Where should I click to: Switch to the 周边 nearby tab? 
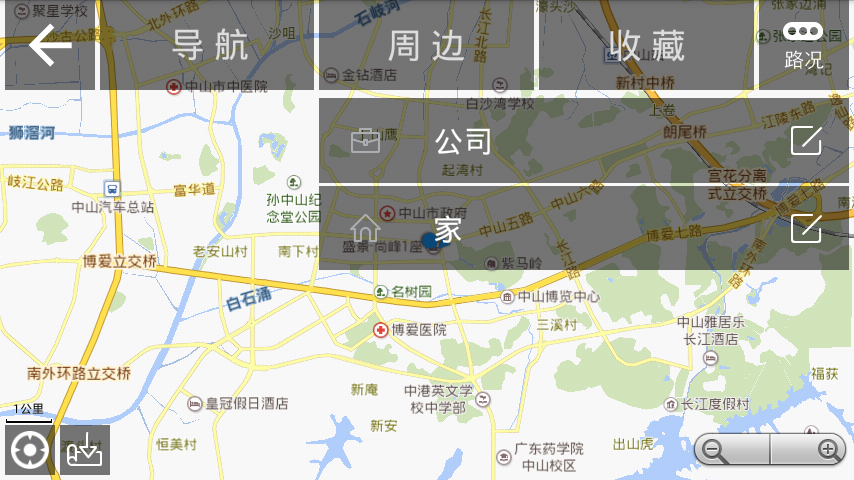tap(427, 46)
